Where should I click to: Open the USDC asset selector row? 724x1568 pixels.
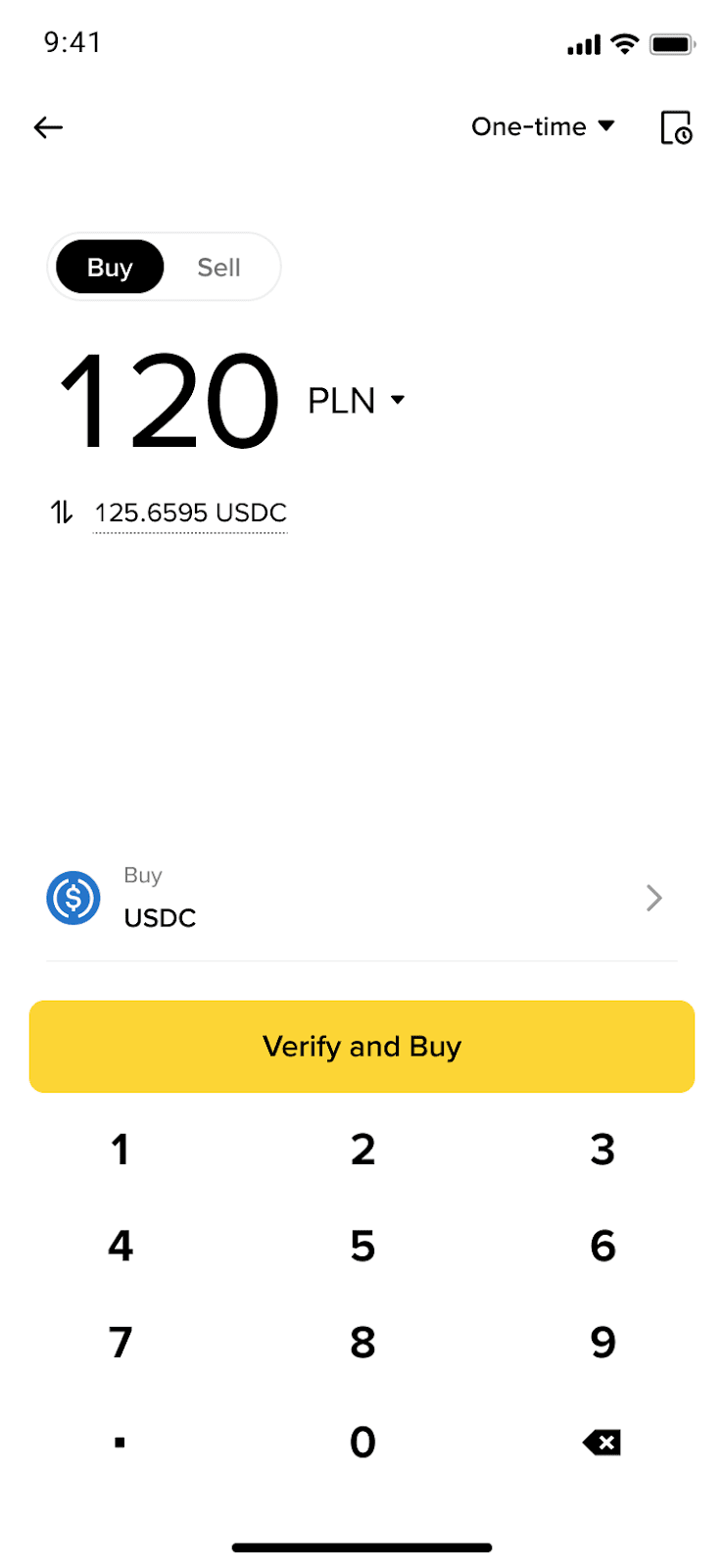[362, 898]
